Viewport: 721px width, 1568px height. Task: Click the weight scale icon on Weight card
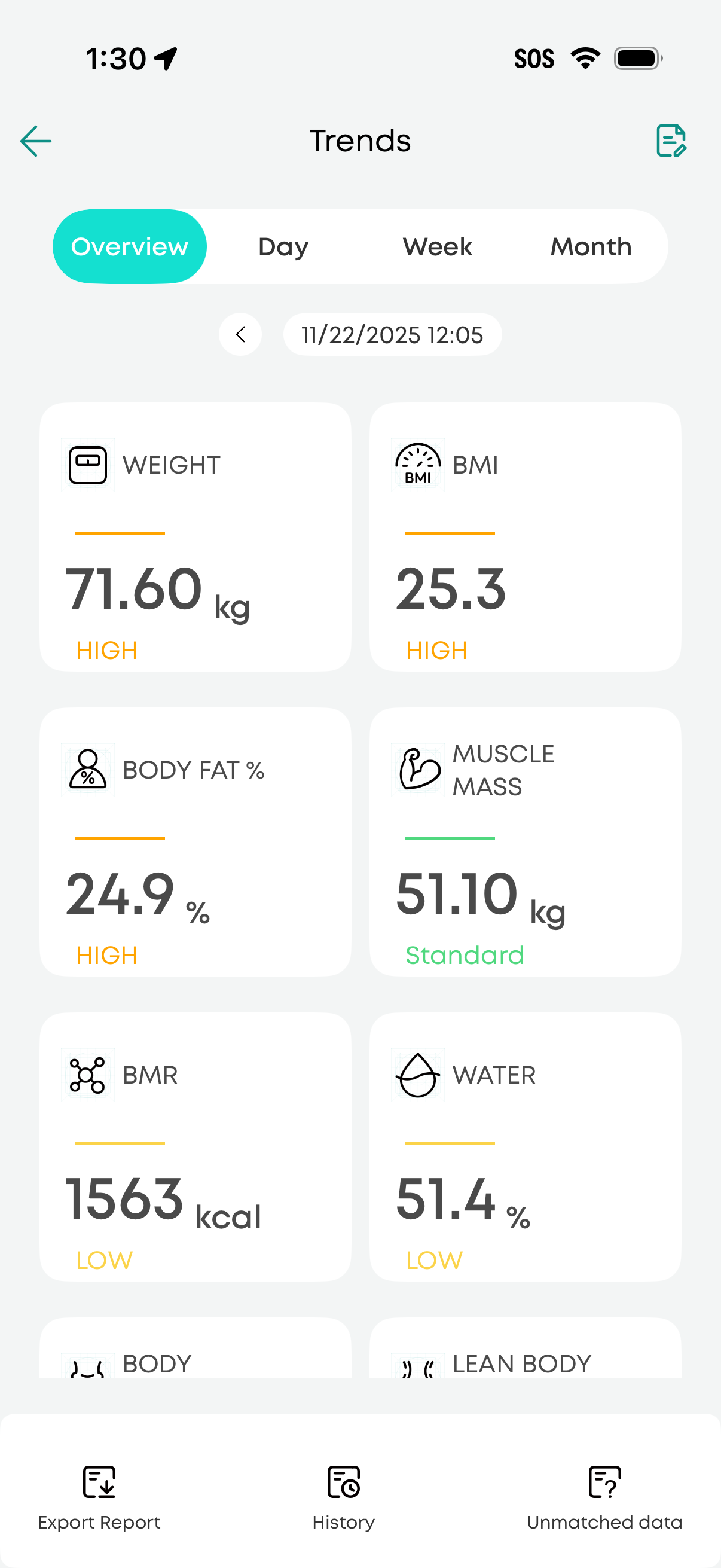[88, 464]
